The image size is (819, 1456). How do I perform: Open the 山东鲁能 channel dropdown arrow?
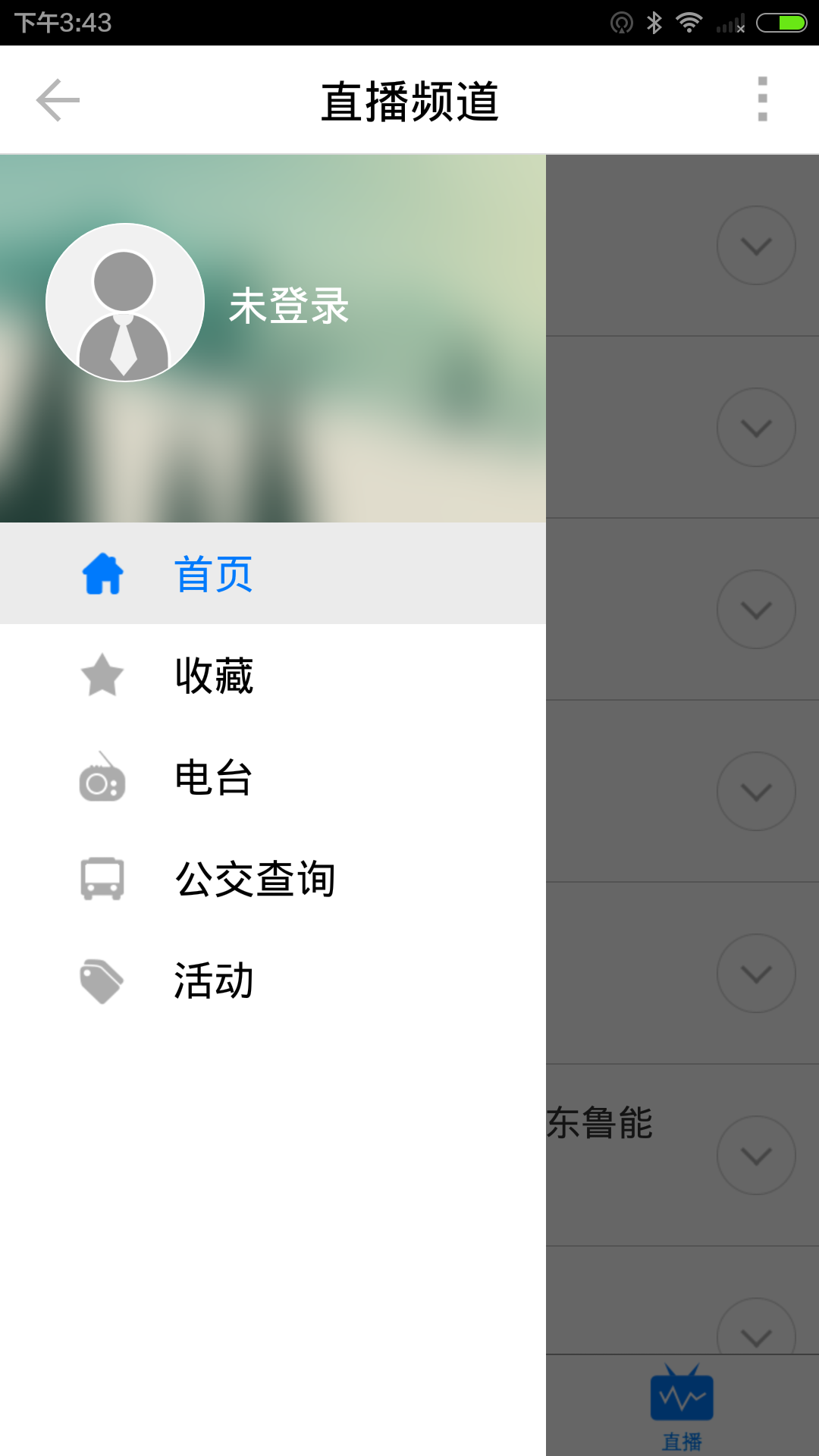756,1155
